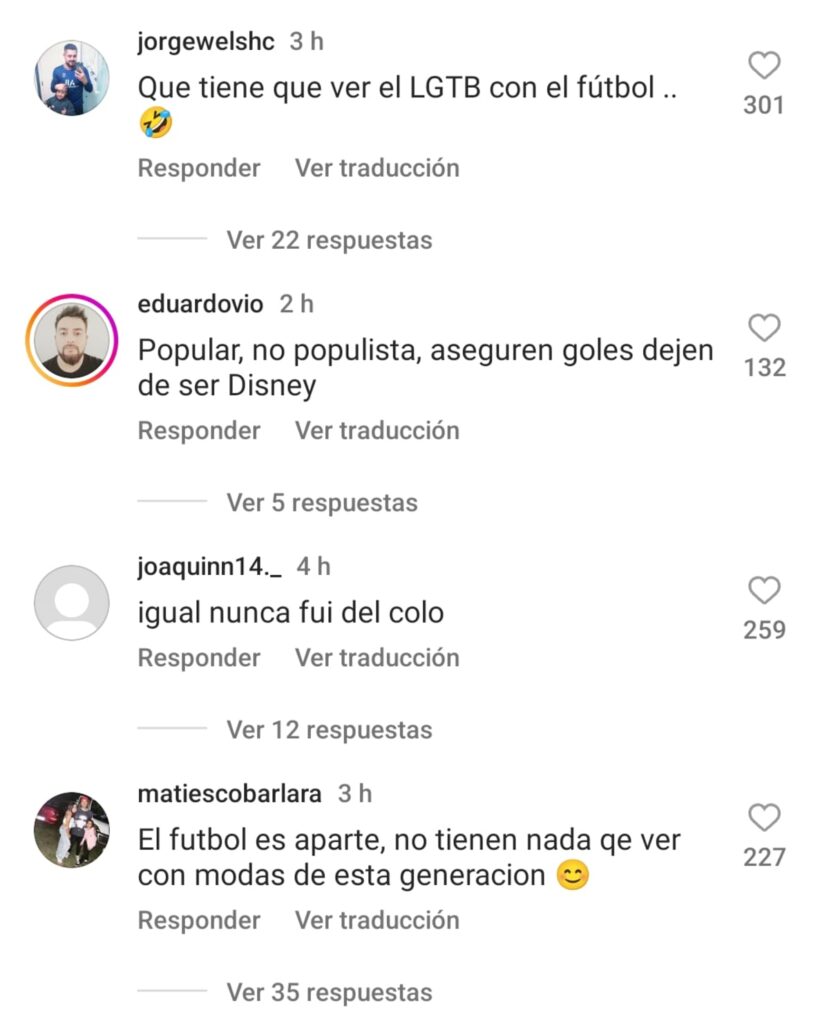Reply to matiescobarlara's comment
Image resolution: width=829 pixels, height=1024 pixels.
coord(199,920)
